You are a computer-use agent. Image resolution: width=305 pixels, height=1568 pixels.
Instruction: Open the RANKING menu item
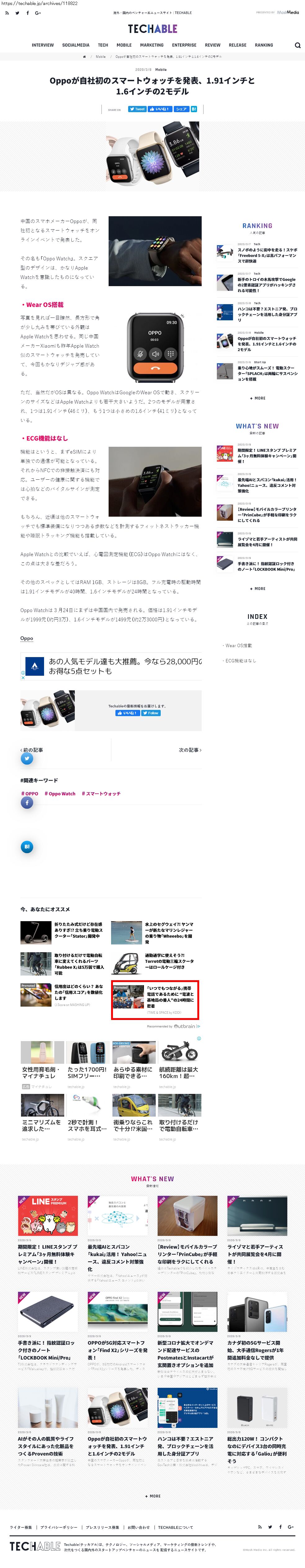264,45
